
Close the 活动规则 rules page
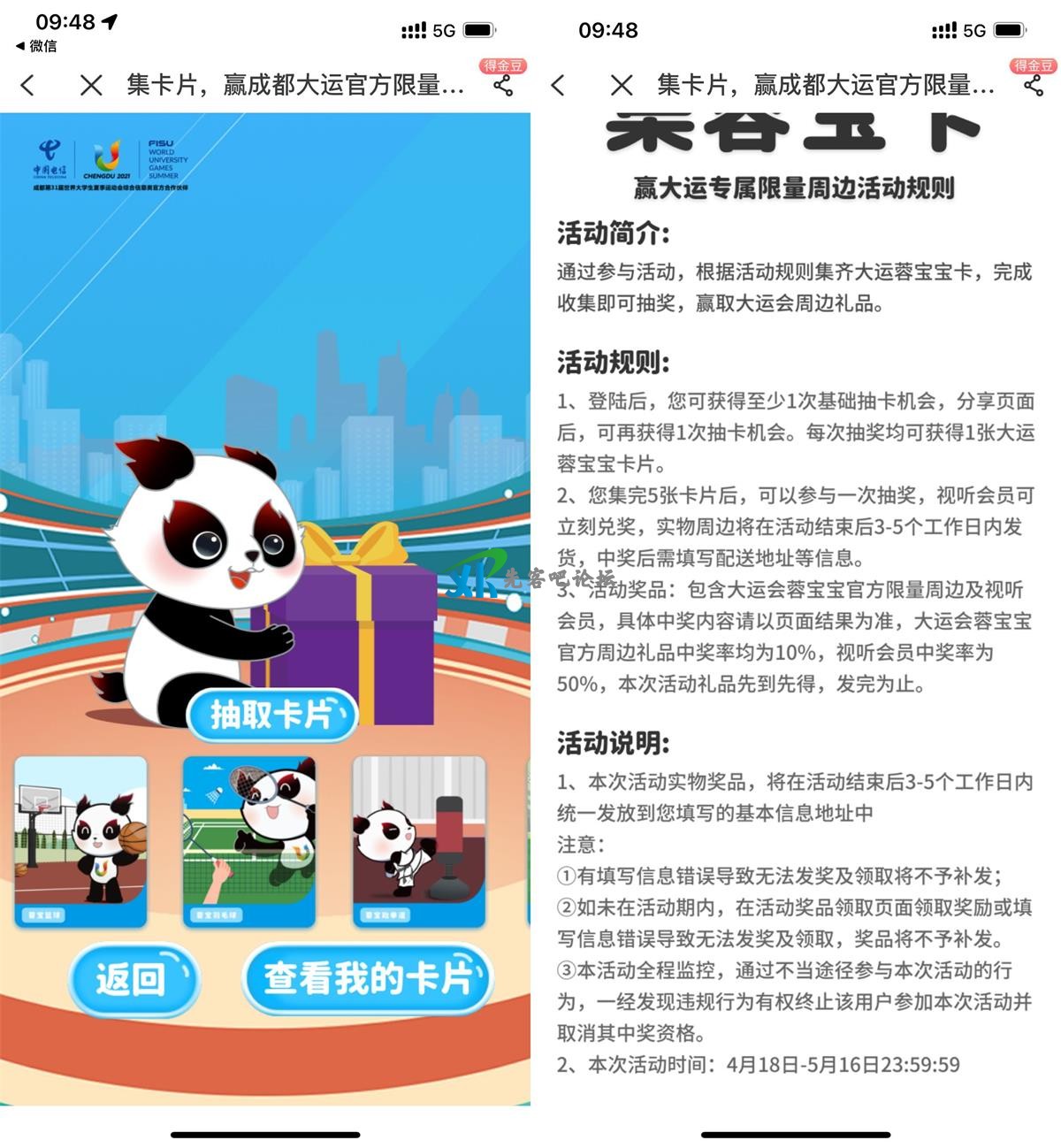click(x=622, y=86)
